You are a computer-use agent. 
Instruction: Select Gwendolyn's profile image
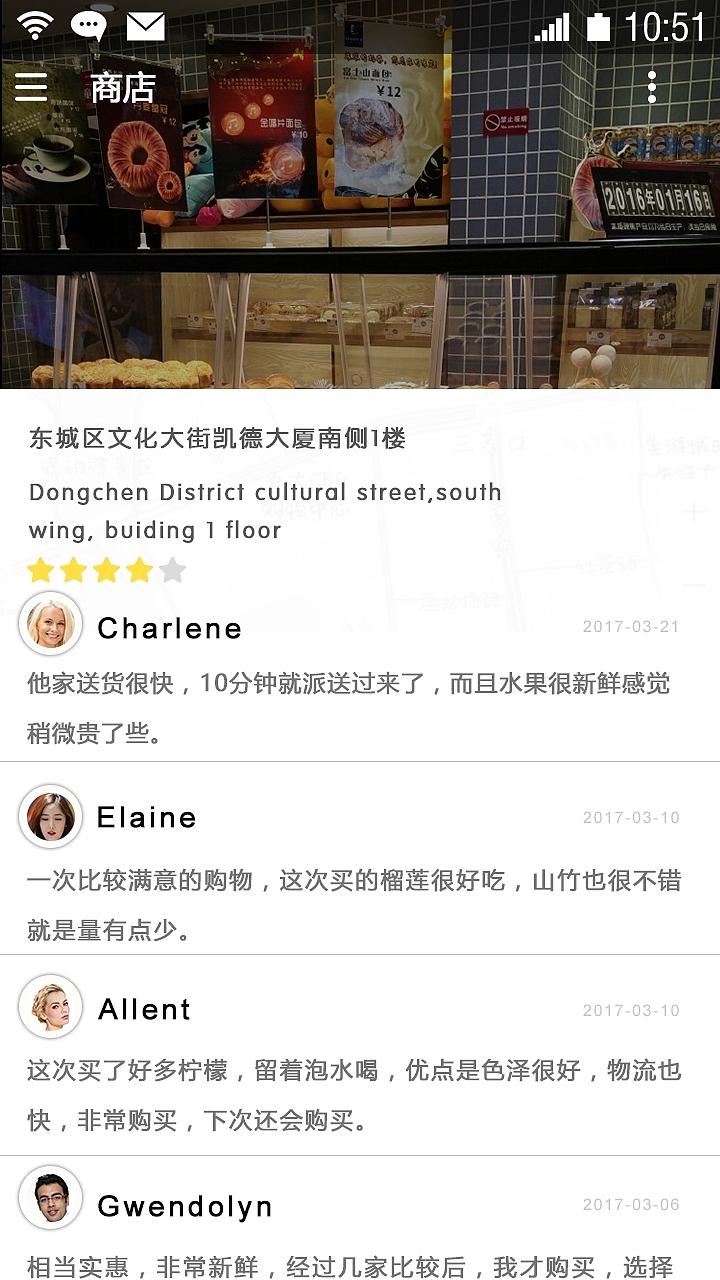click(51, 1198)
